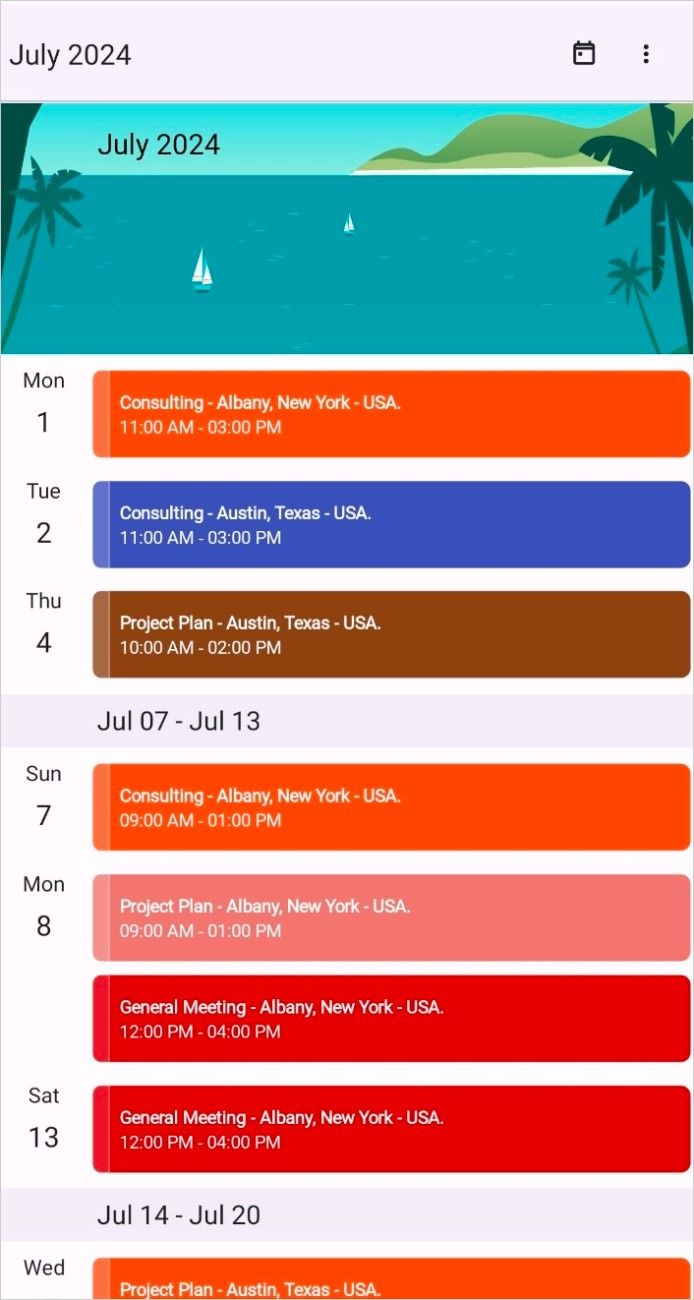Image resolution: width=694 pixels, height=1300 pixels.
Task: Select Monday 8 Project Plan Albany event
Action: [x=391, y=917]
